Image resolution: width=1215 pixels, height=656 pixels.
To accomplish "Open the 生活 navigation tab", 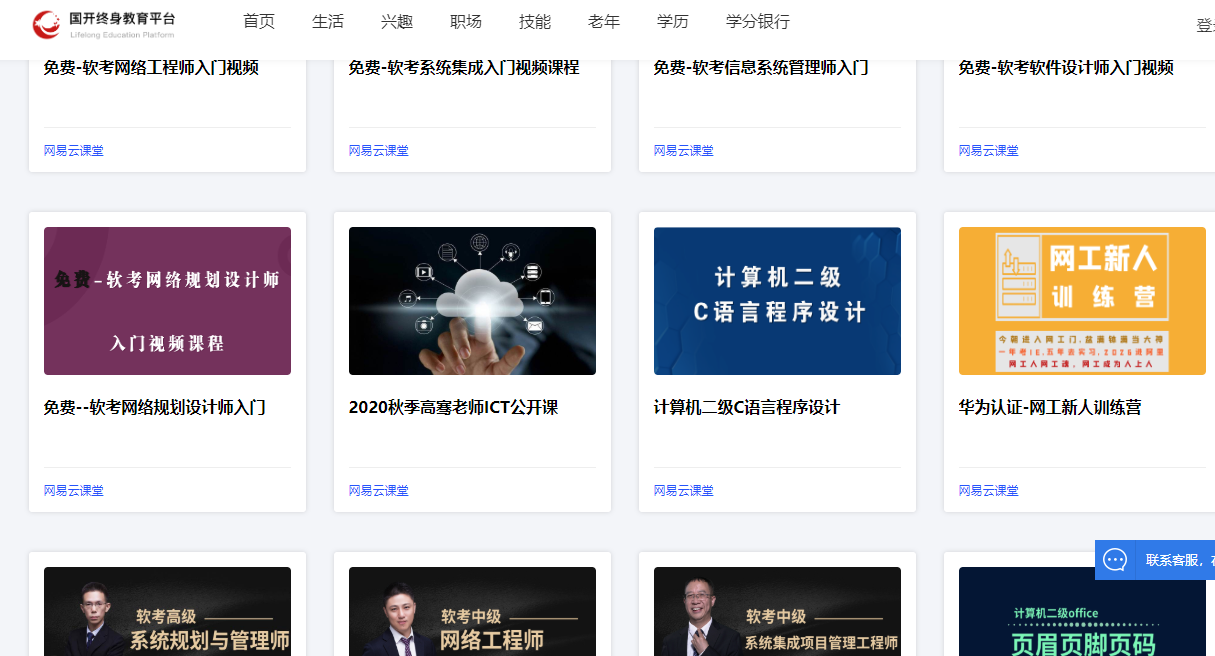I will click(x=328, y=22).
